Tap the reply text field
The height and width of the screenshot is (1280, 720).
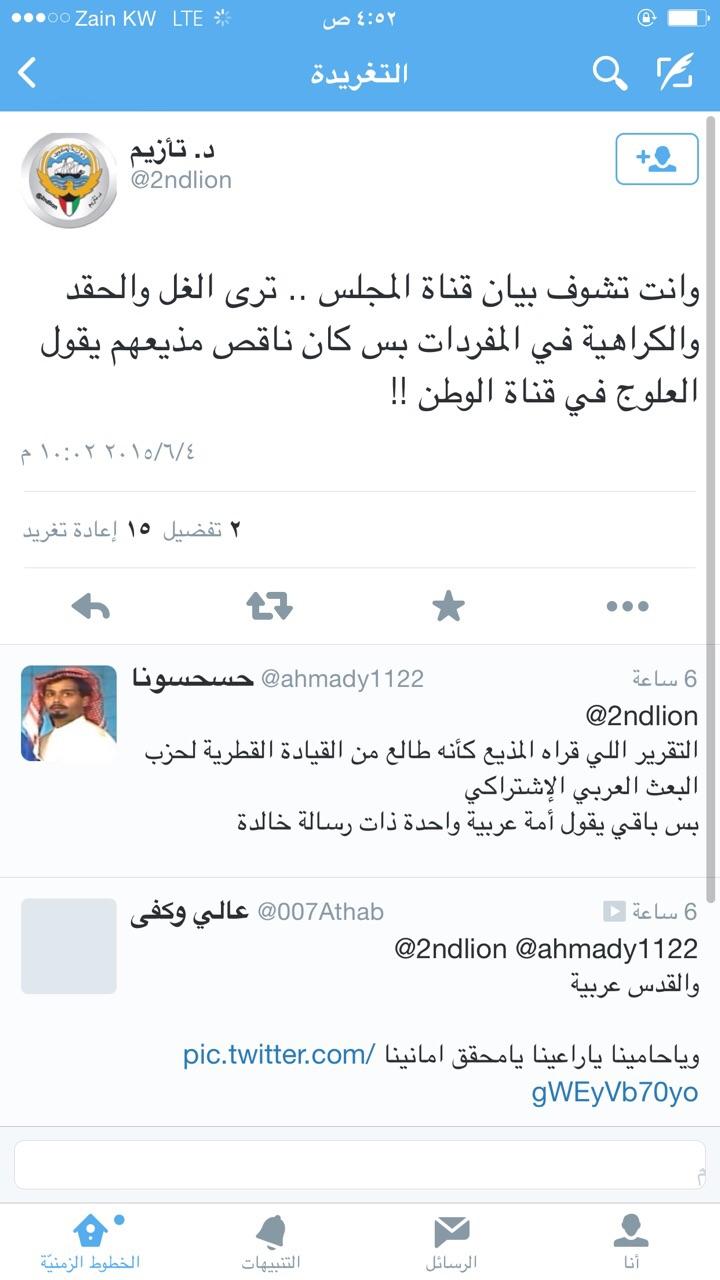360,1165
